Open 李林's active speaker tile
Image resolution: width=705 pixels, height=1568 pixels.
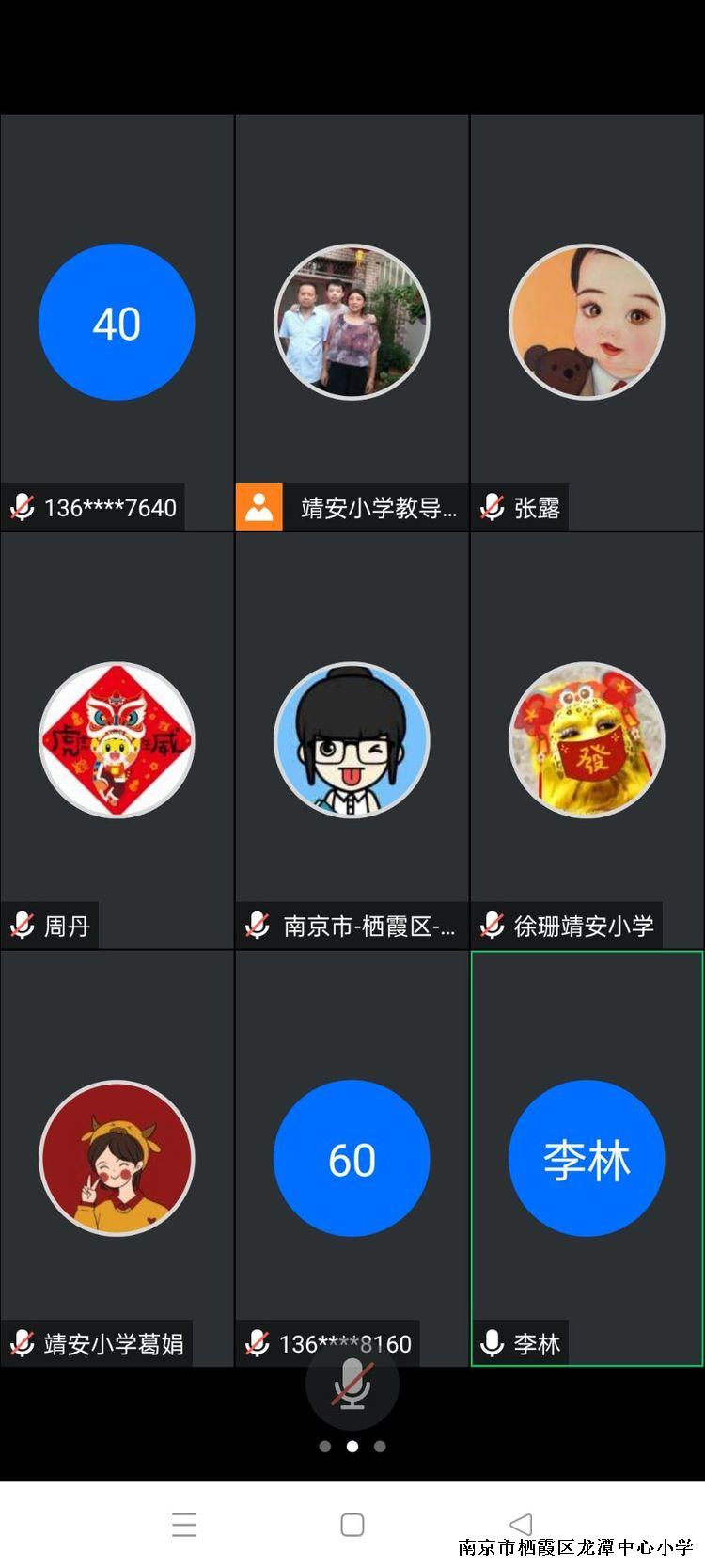587,1158
